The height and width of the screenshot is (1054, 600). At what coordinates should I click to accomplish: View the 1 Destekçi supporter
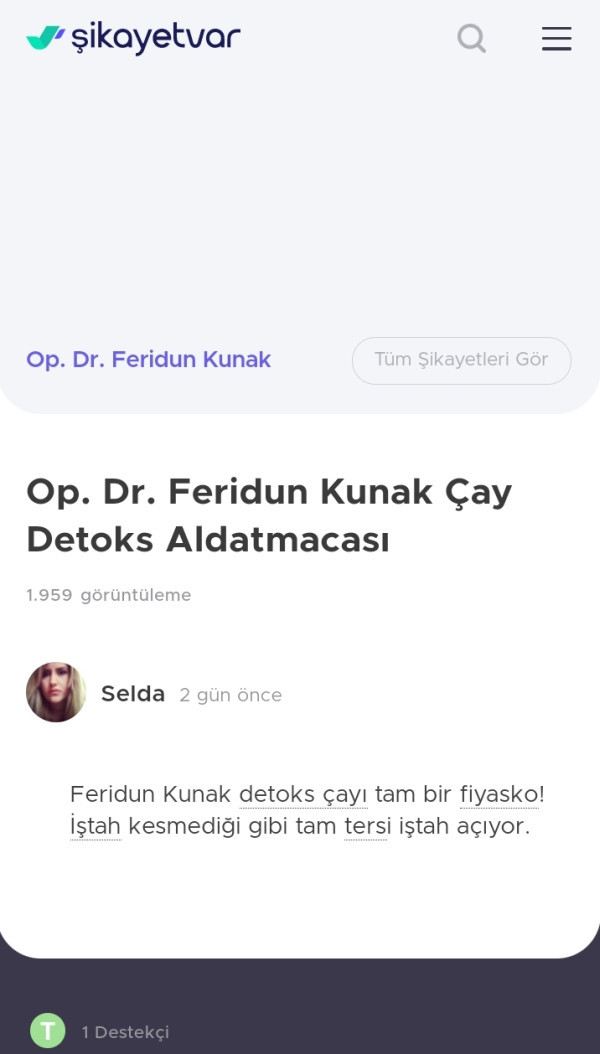pos(125,1032)
